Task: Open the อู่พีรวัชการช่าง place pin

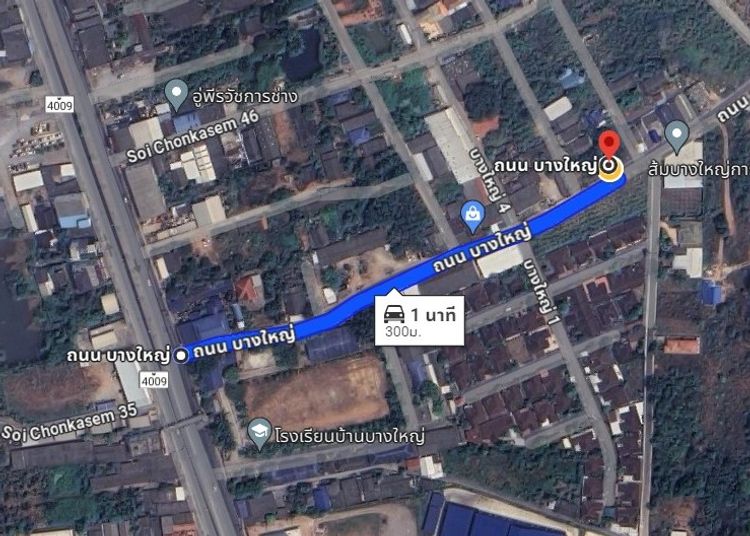Action: 178,96
